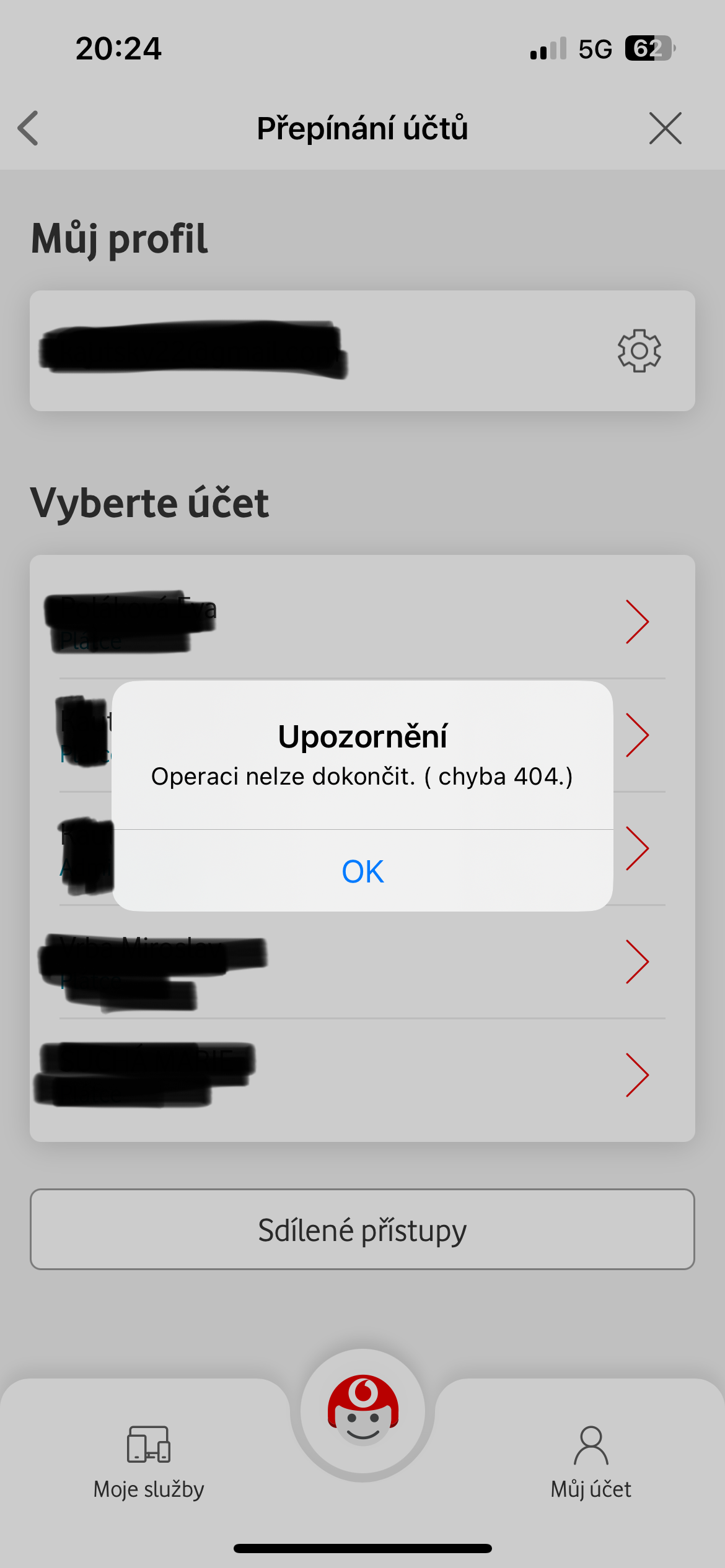Open Sdílené přístupy
The image size is (725, 1568).
pyautogui.click(x=362, y=1229)
